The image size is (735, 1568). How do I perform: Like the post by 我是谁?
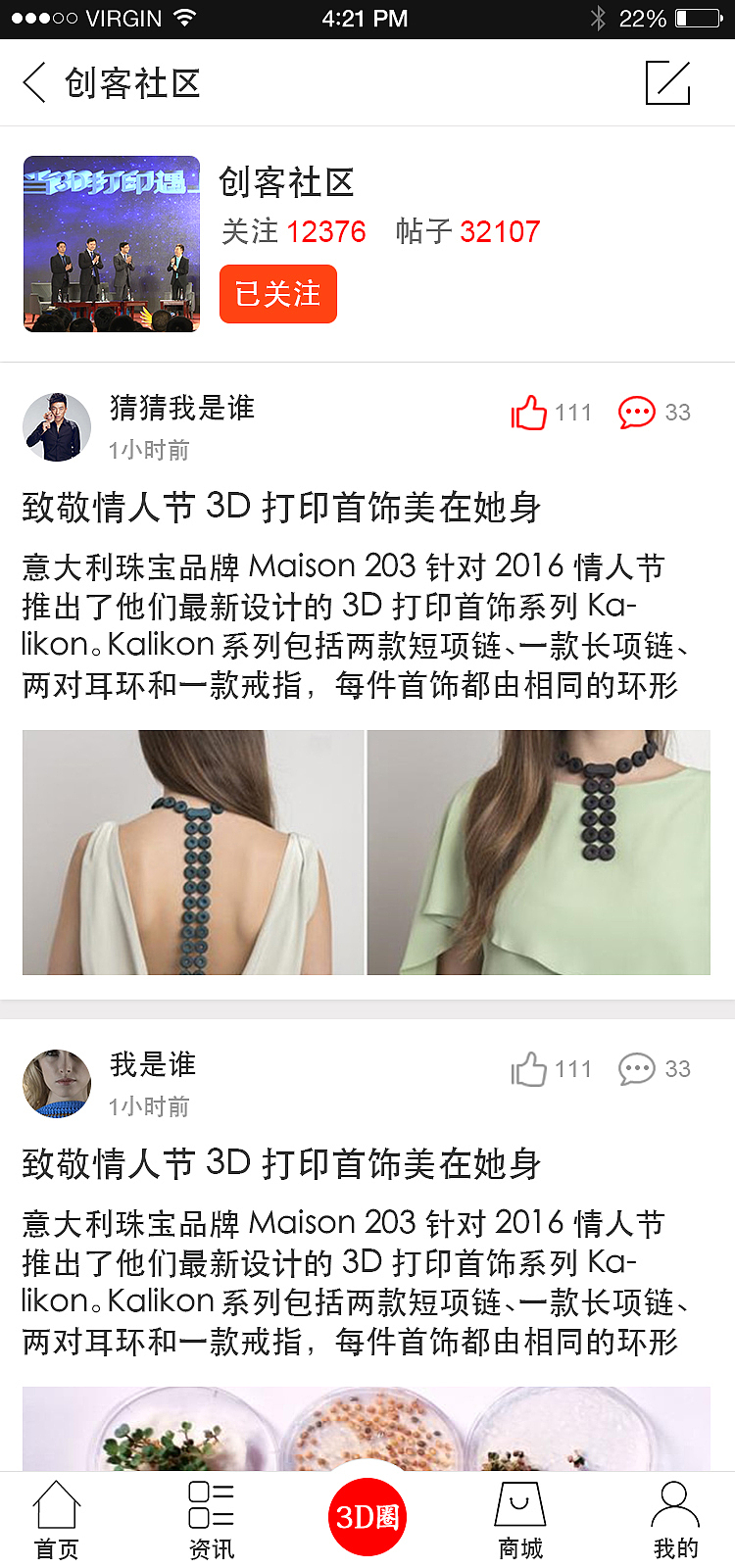click(529, 1069)
